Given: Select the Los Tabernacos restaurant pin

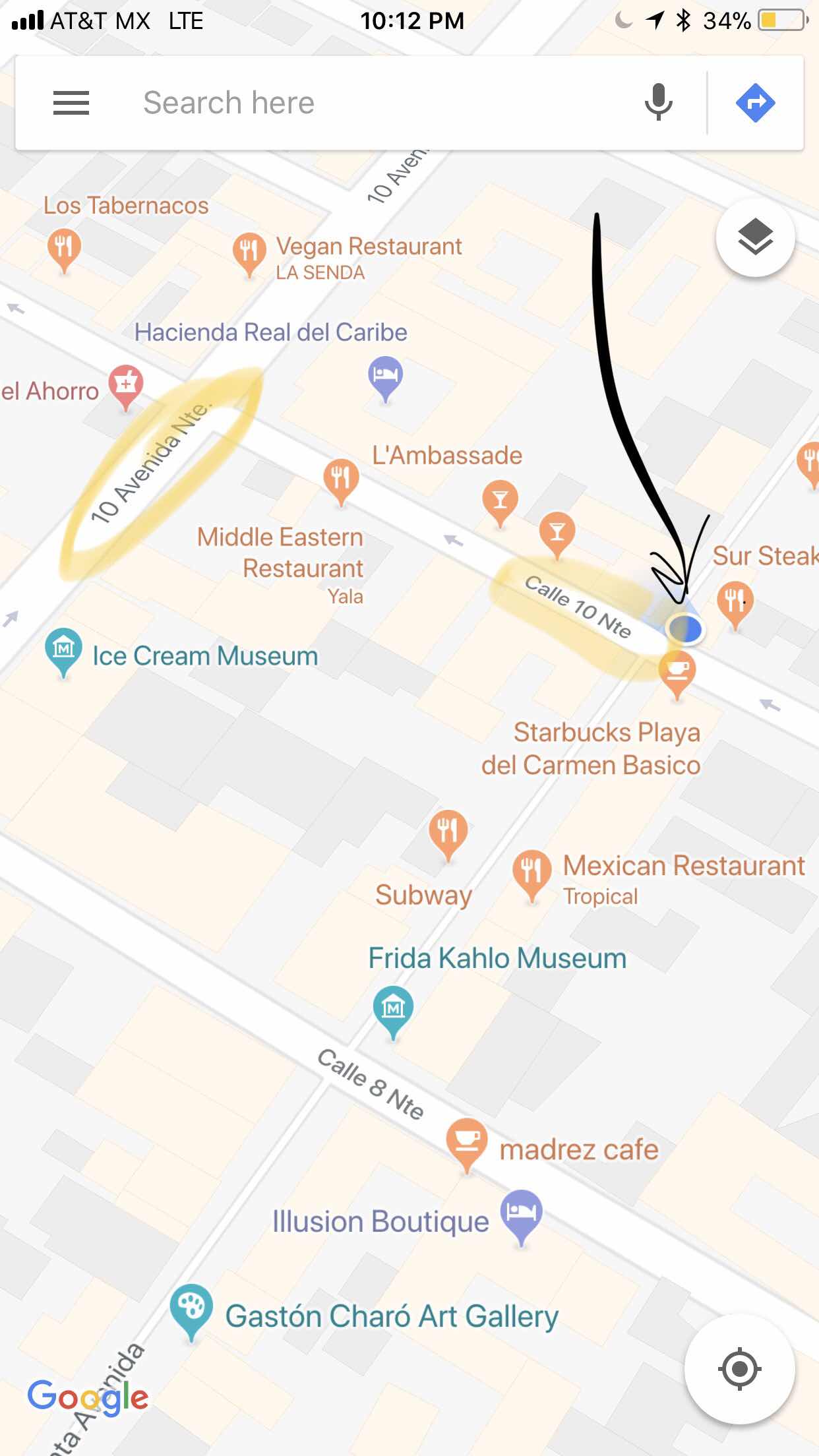Looking at the screenshot, I should [x=64, y=249].
